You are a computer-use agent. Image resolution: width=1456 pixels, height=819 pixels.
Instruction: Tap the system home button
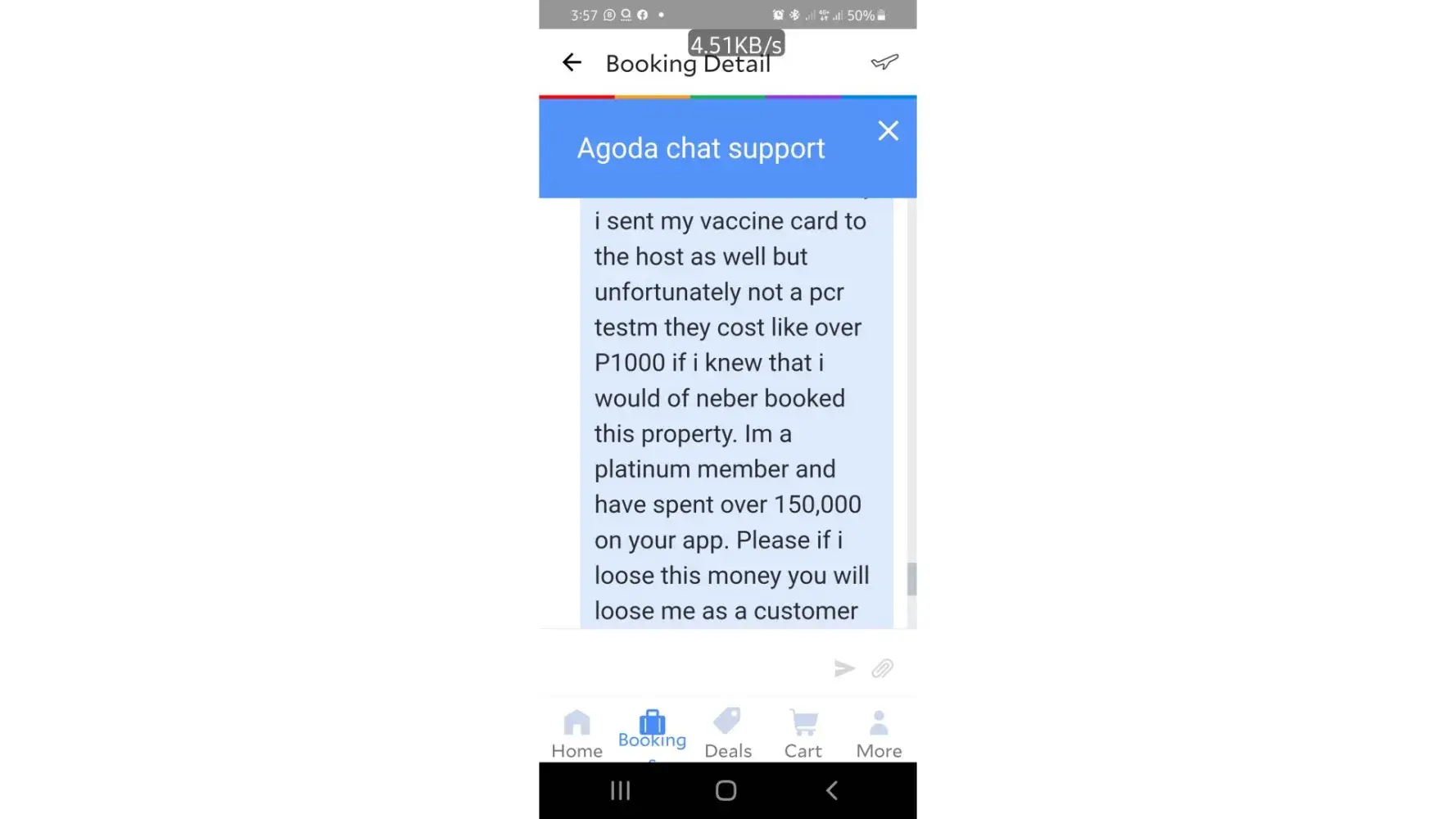pyautogui.click(x=726, y=790)
